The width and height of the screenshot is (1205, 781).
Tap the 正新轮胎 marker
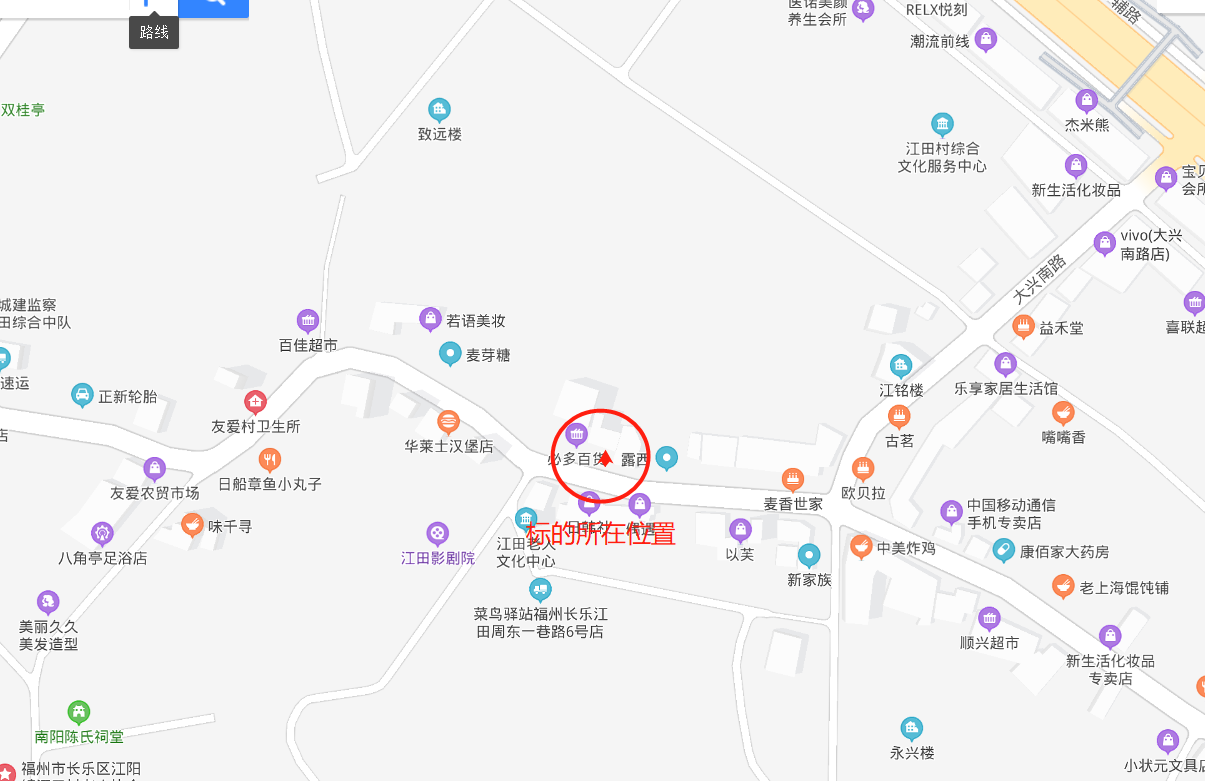(x=82, y=395)
